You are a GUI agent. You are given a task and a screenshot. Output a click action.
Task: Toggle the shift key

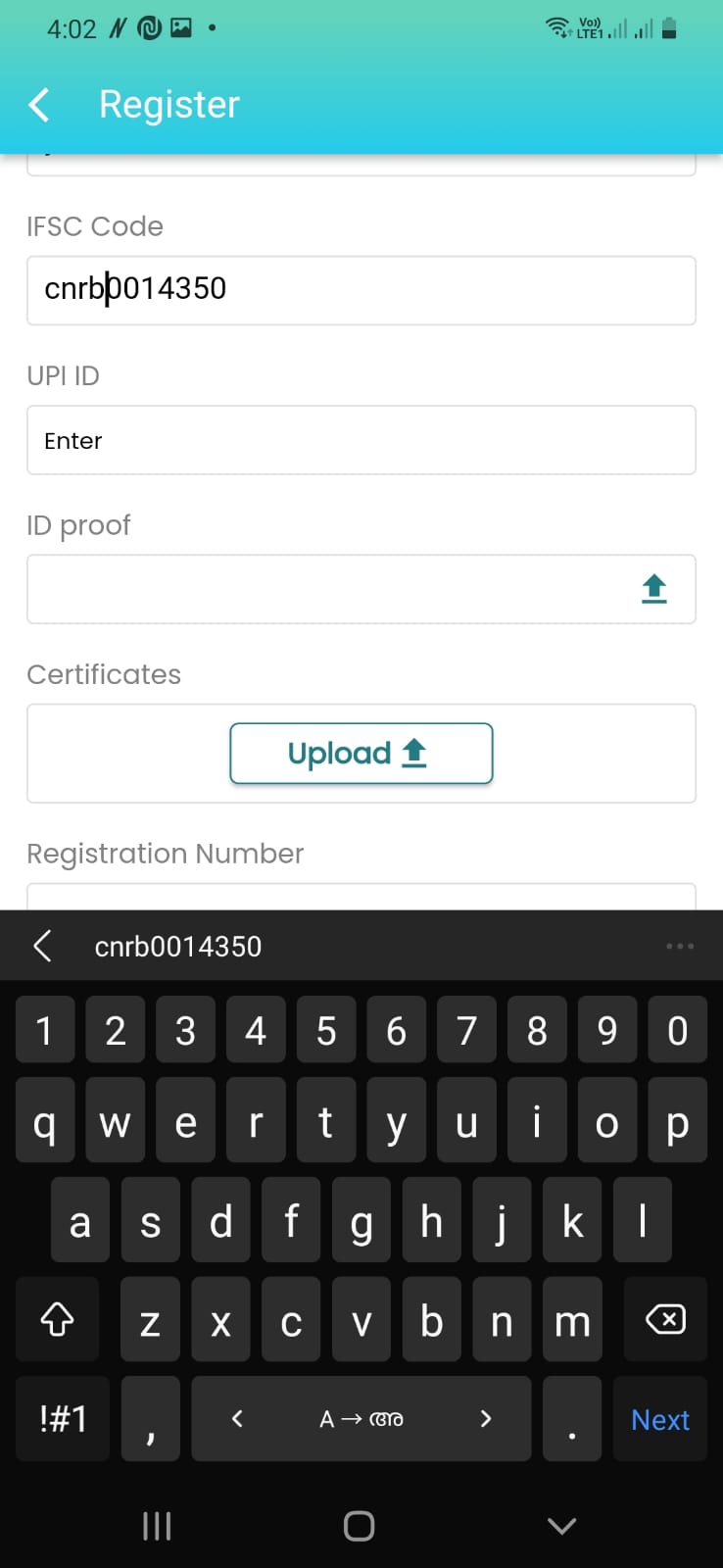[57, 1320]
